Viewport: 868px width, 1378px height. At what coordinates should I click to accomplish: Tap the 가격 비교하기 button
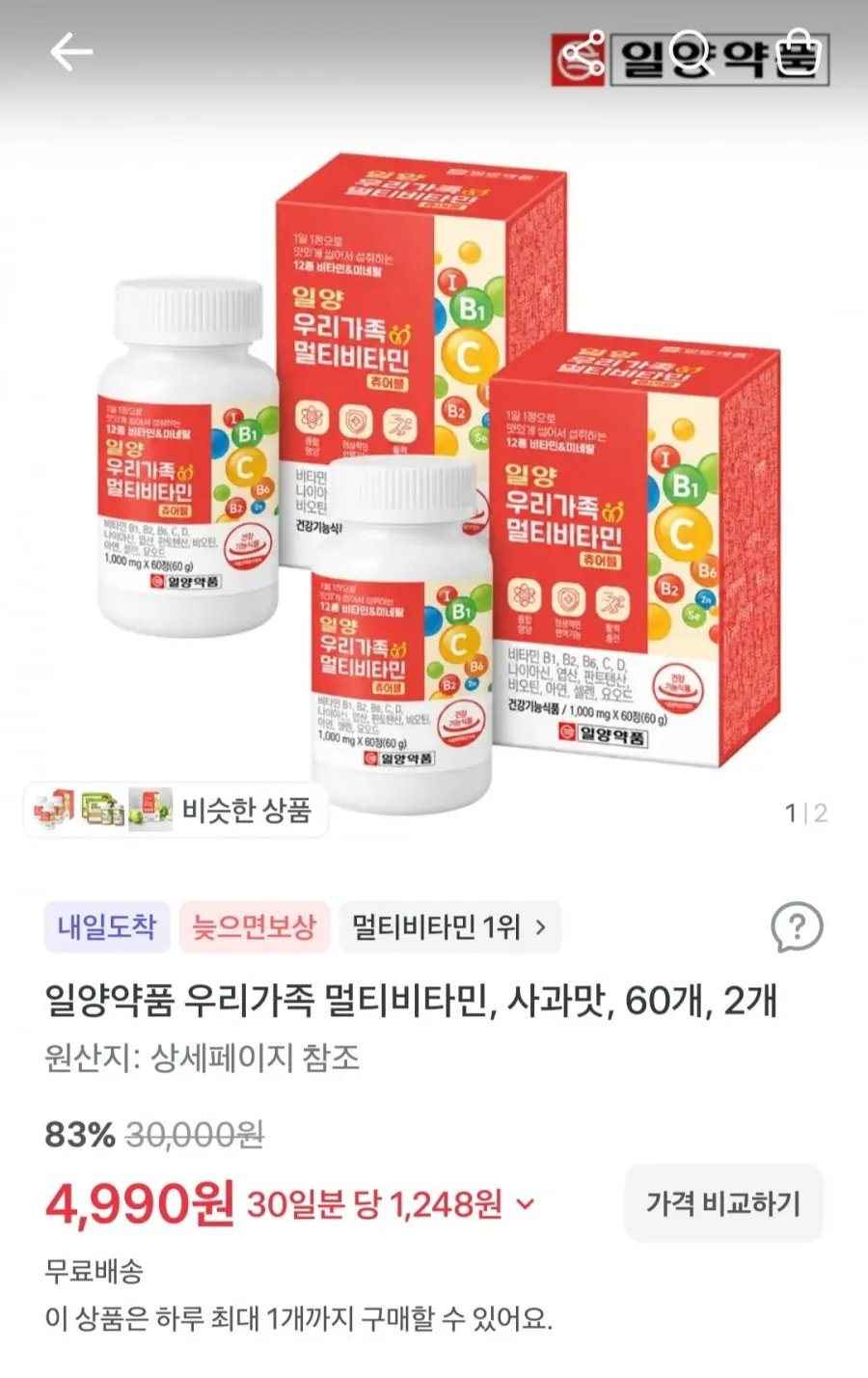(x=723, y=1203)
